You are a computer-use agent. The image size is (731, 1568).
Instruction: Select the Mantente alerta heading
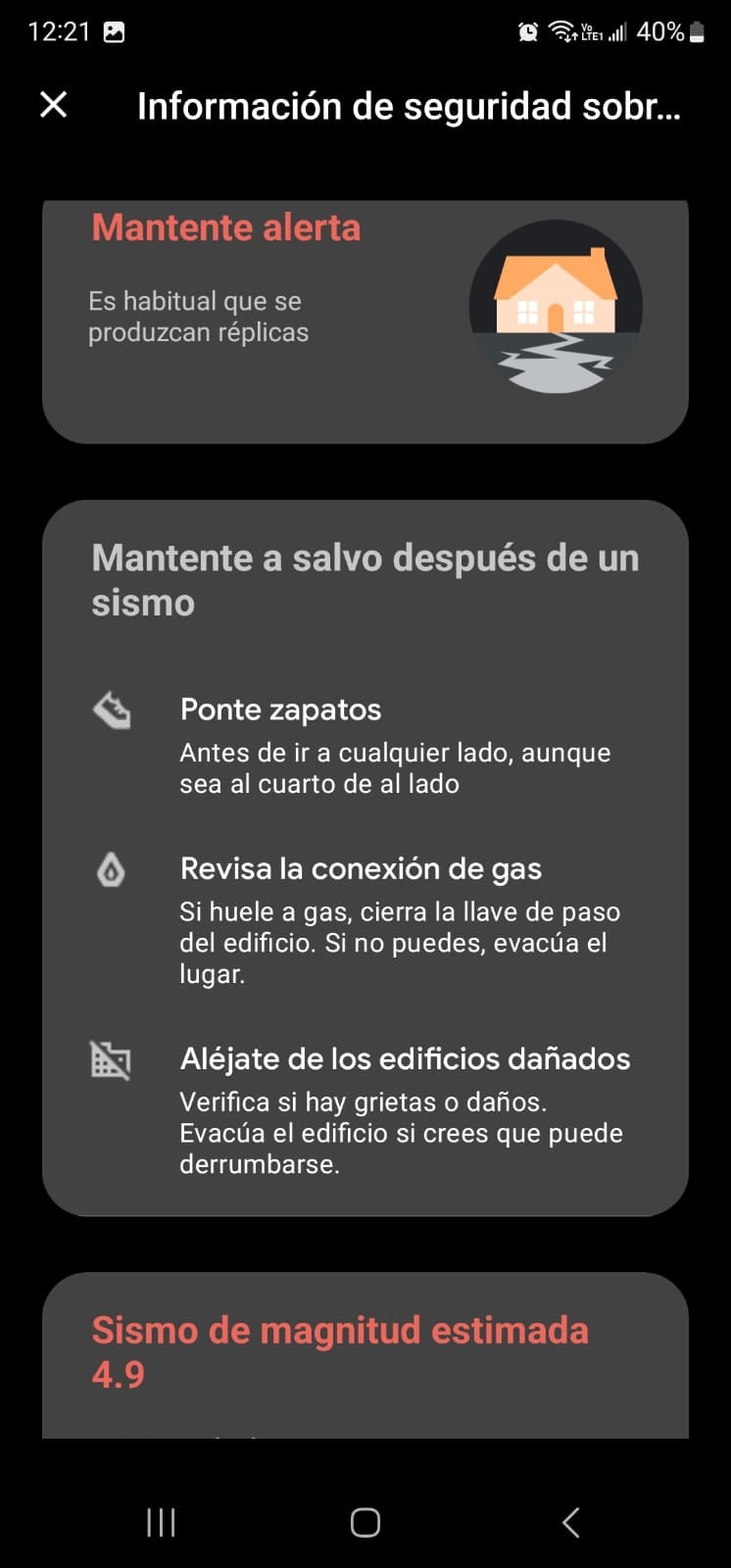click(226, 227)
